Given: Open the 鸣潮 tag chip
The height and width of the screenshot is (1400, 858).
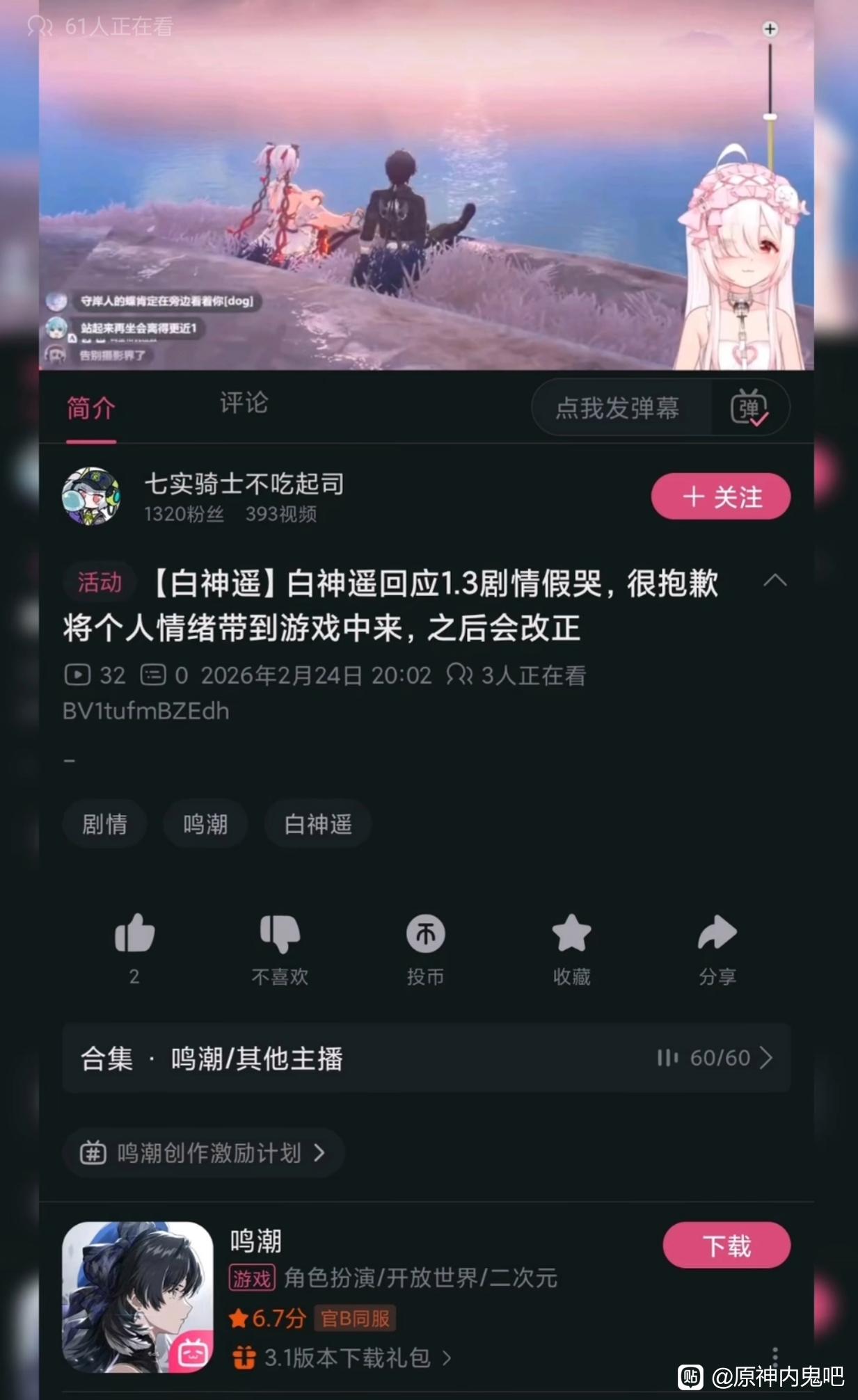Looking at the screenshot, I should point(205,824).
